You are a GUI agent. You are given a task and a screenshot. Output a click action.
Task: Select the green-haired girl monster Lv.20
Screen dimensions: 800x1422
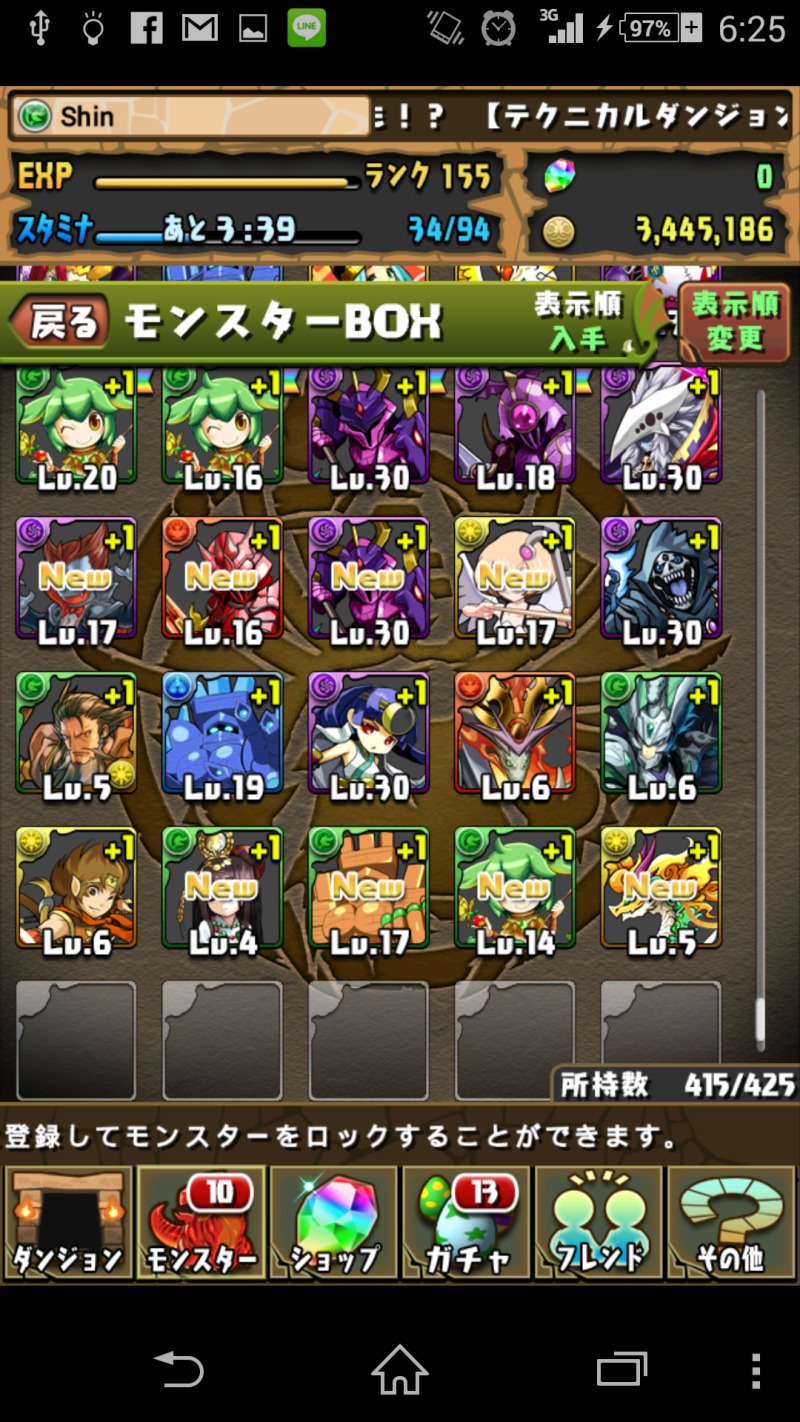pos(77,427)
